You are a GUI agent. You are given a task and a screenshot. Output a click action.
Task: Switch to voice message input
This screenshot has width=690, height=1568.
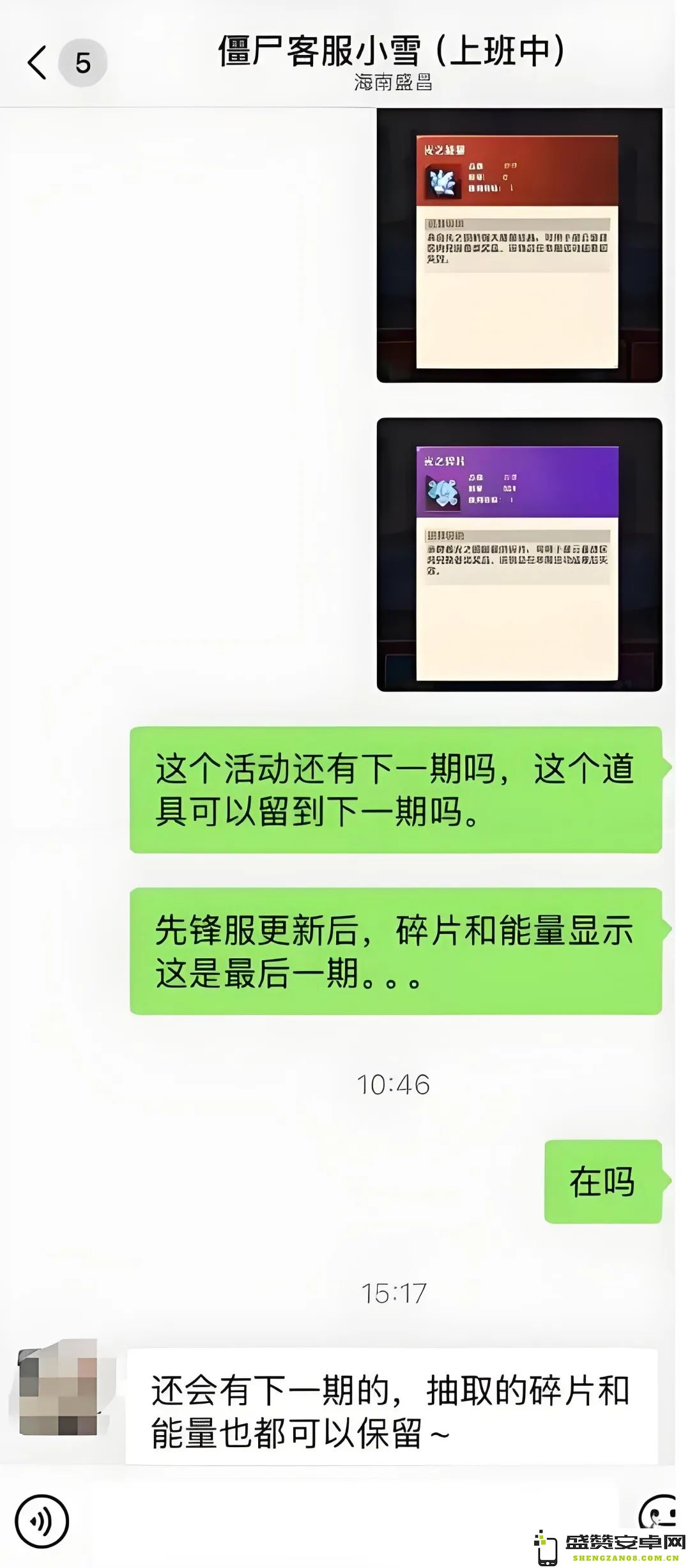(42, 1521)
